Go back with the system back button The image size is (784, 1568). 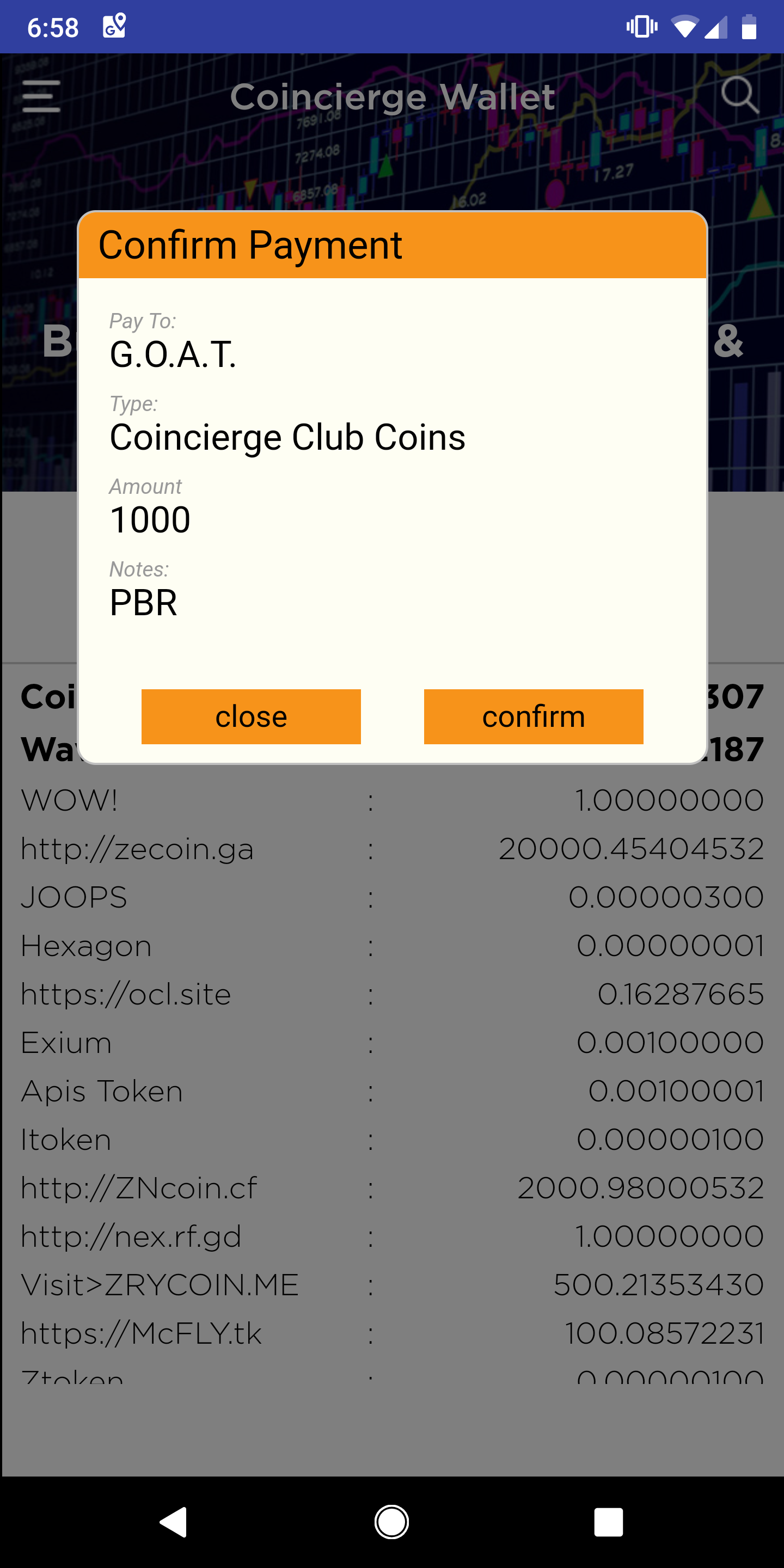tap(174, 1522)
